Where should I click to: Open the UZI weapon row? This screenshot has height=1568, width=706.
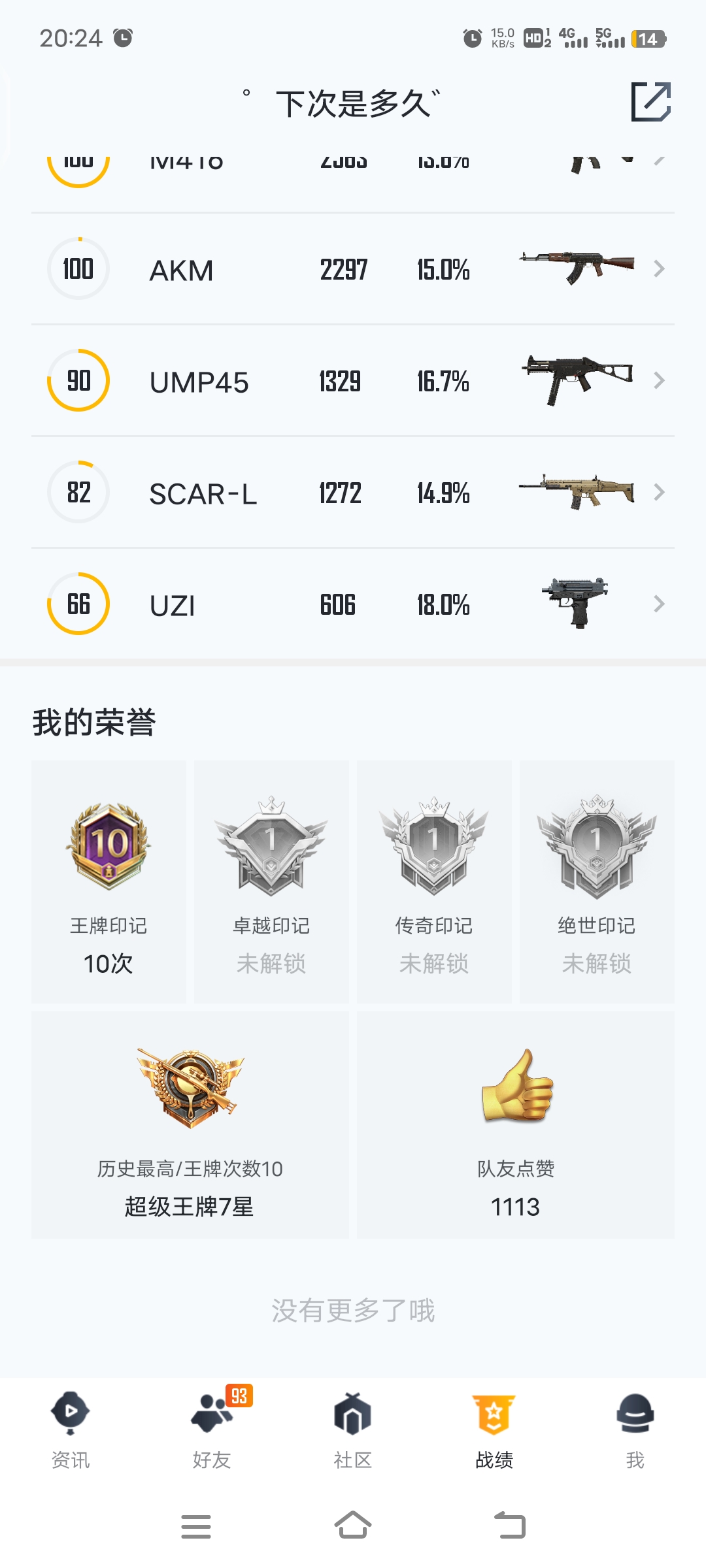tap(353, 604)
